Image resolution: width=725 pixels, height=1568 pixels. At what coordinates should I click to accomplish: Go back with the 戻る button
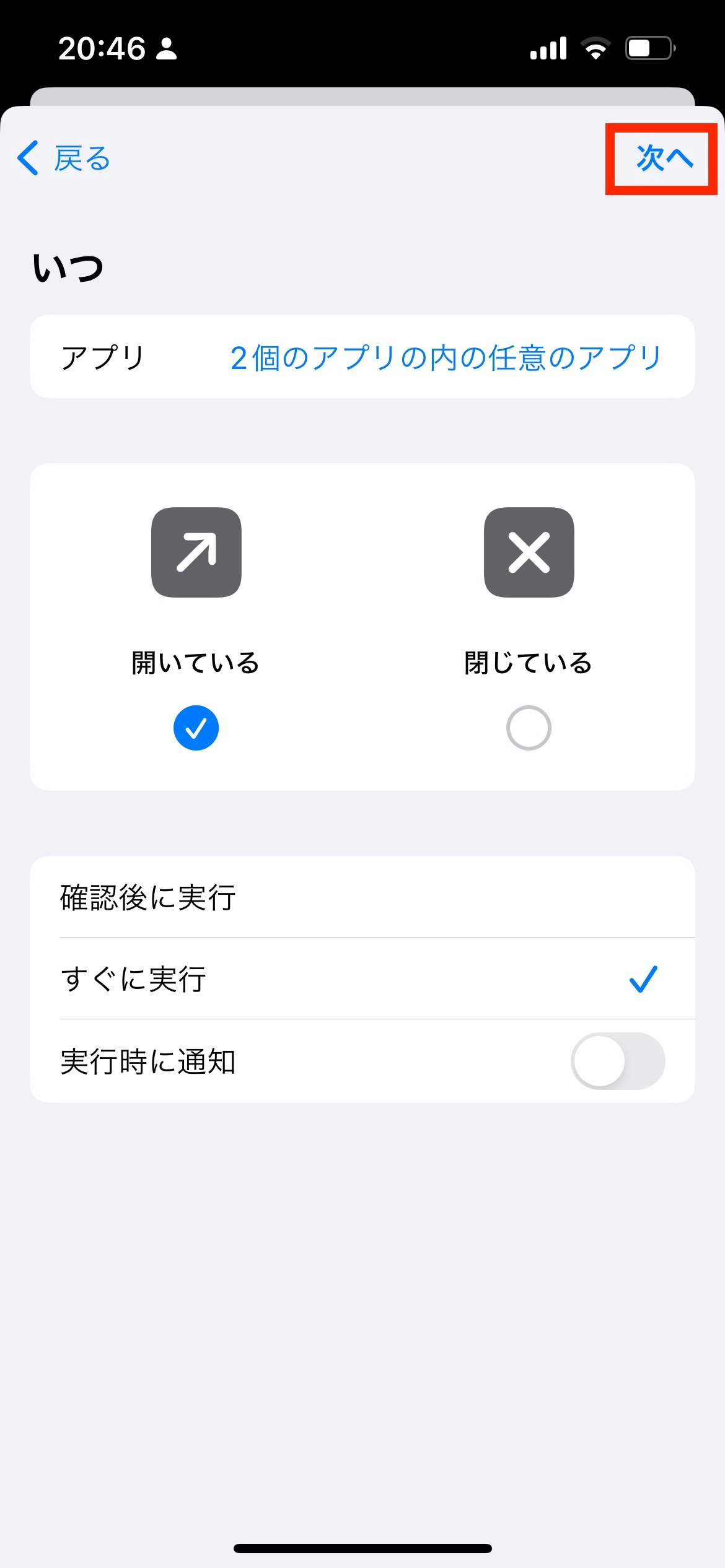click(64, 159)
